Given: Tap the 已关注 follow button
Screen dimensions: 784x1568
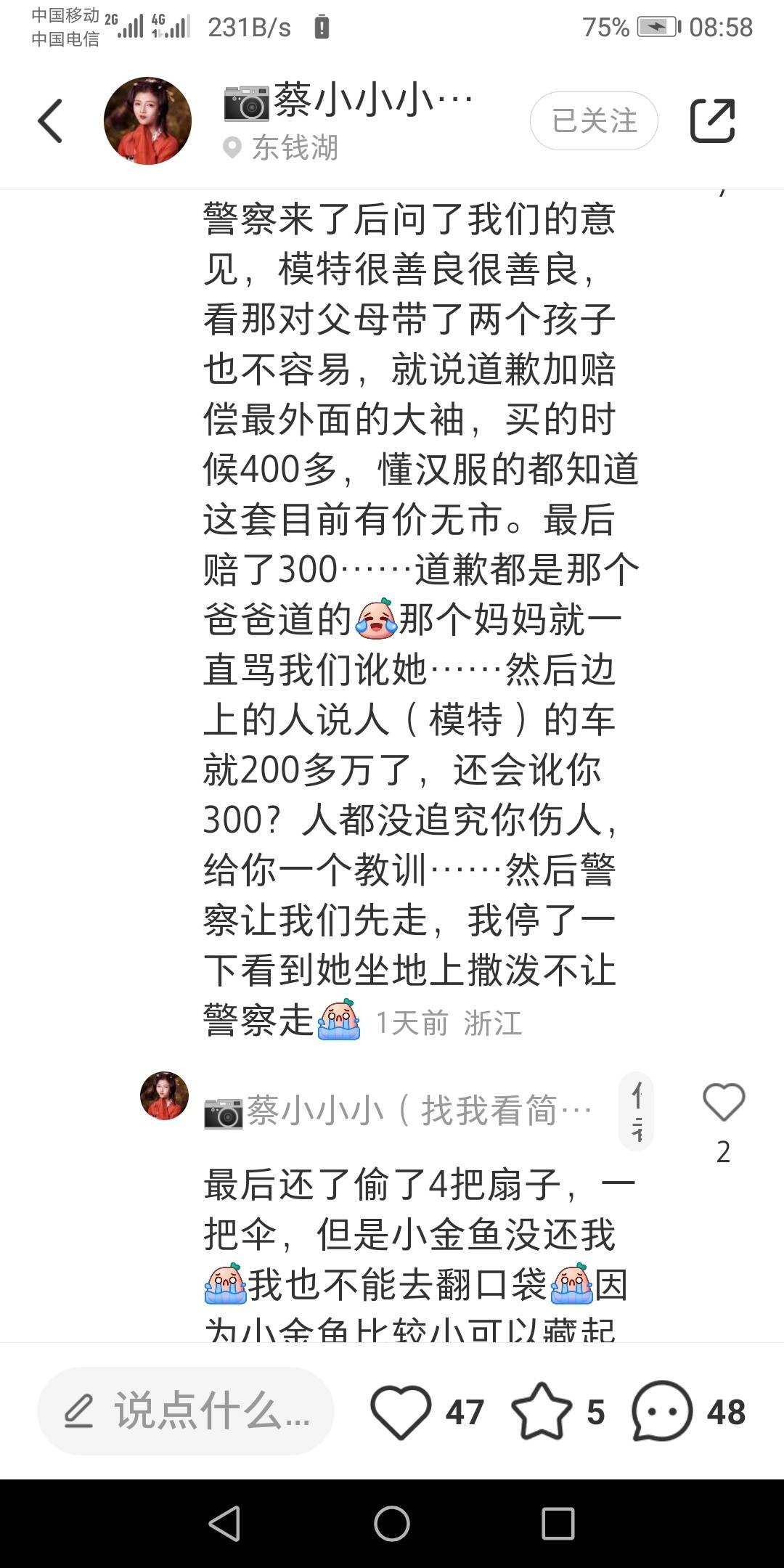Looking at the screenshot, I should [x=594, y=121].
